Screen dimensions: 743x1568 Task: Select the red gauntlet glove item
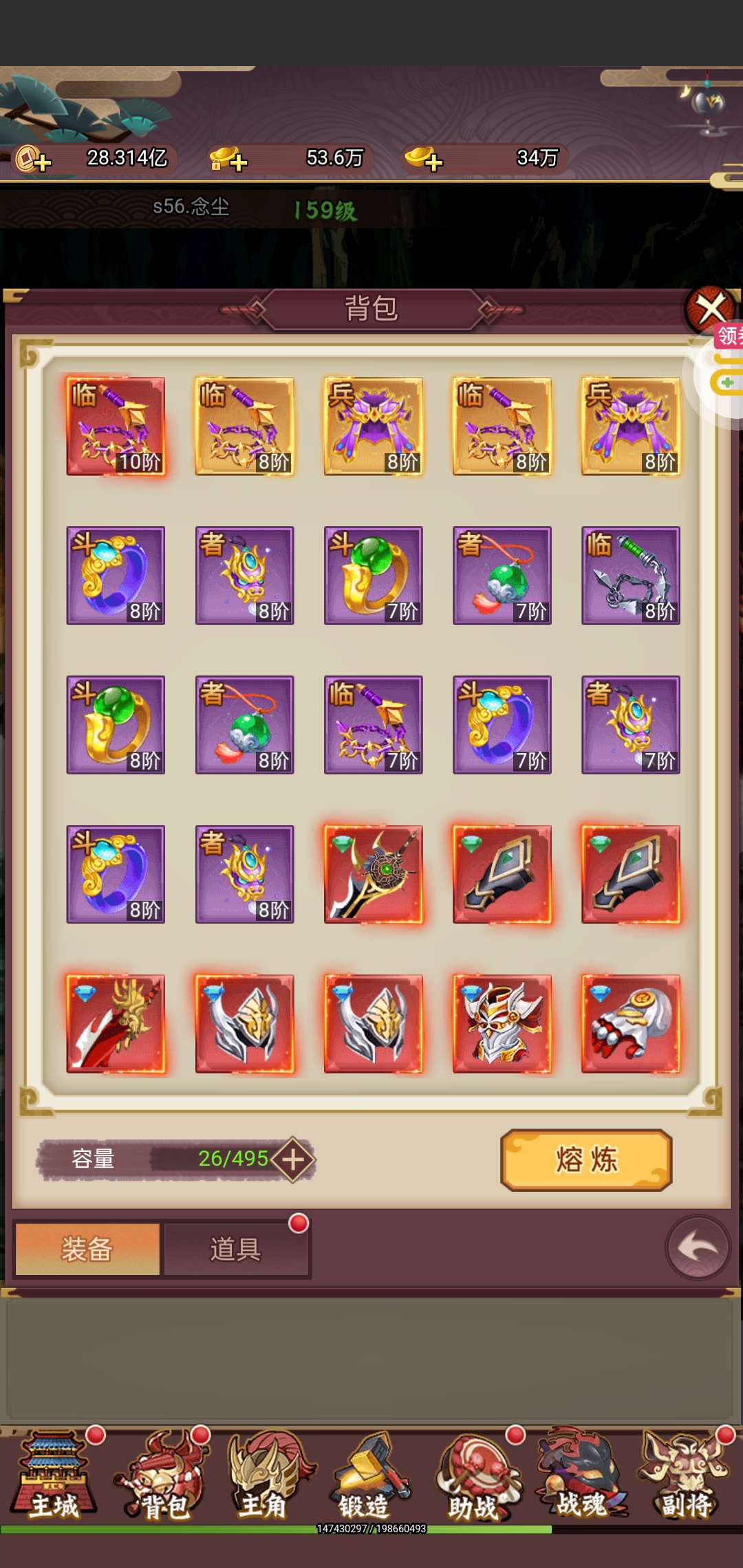click(631, 1023)
